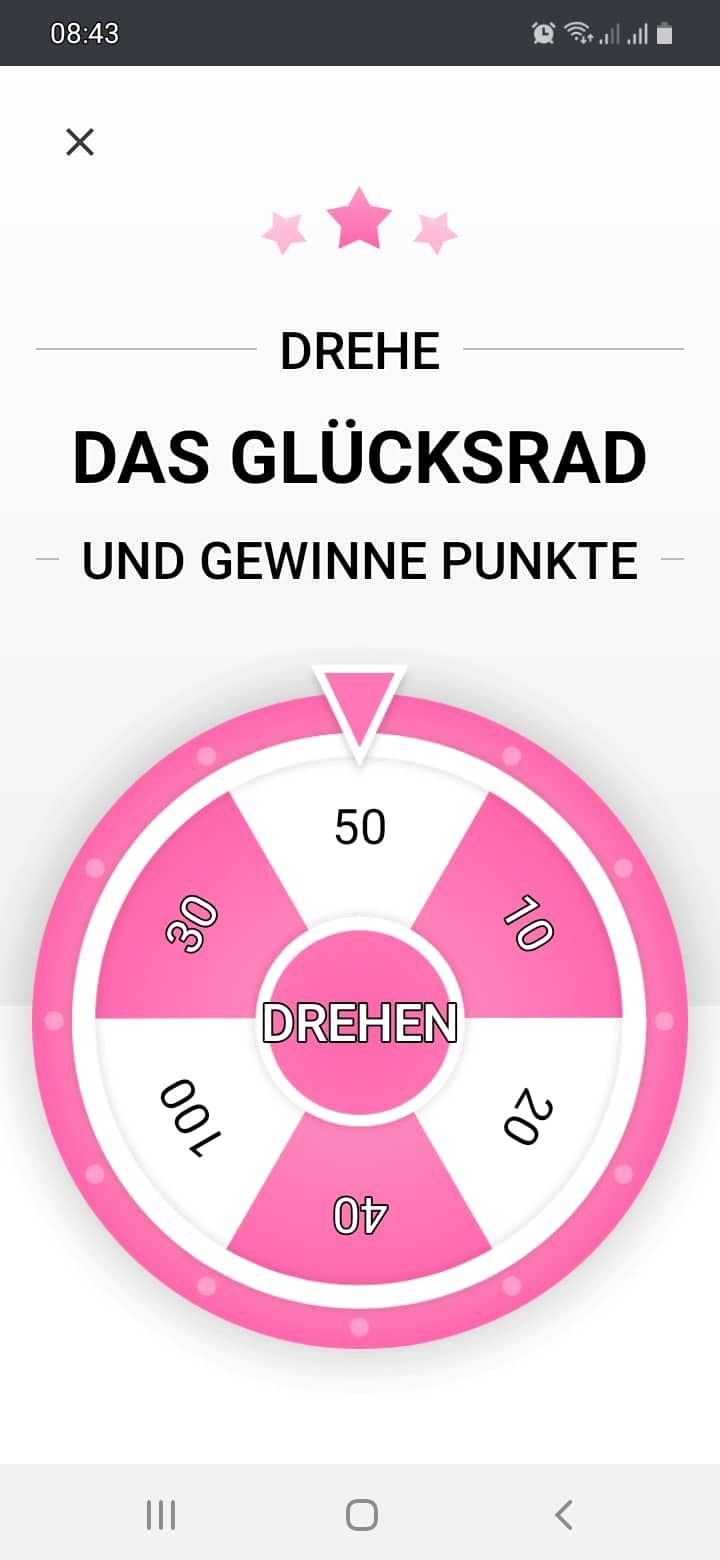This screenshot has height=1560, width=720.
Task: Go back using the system back button
Action: [564, 1514]
